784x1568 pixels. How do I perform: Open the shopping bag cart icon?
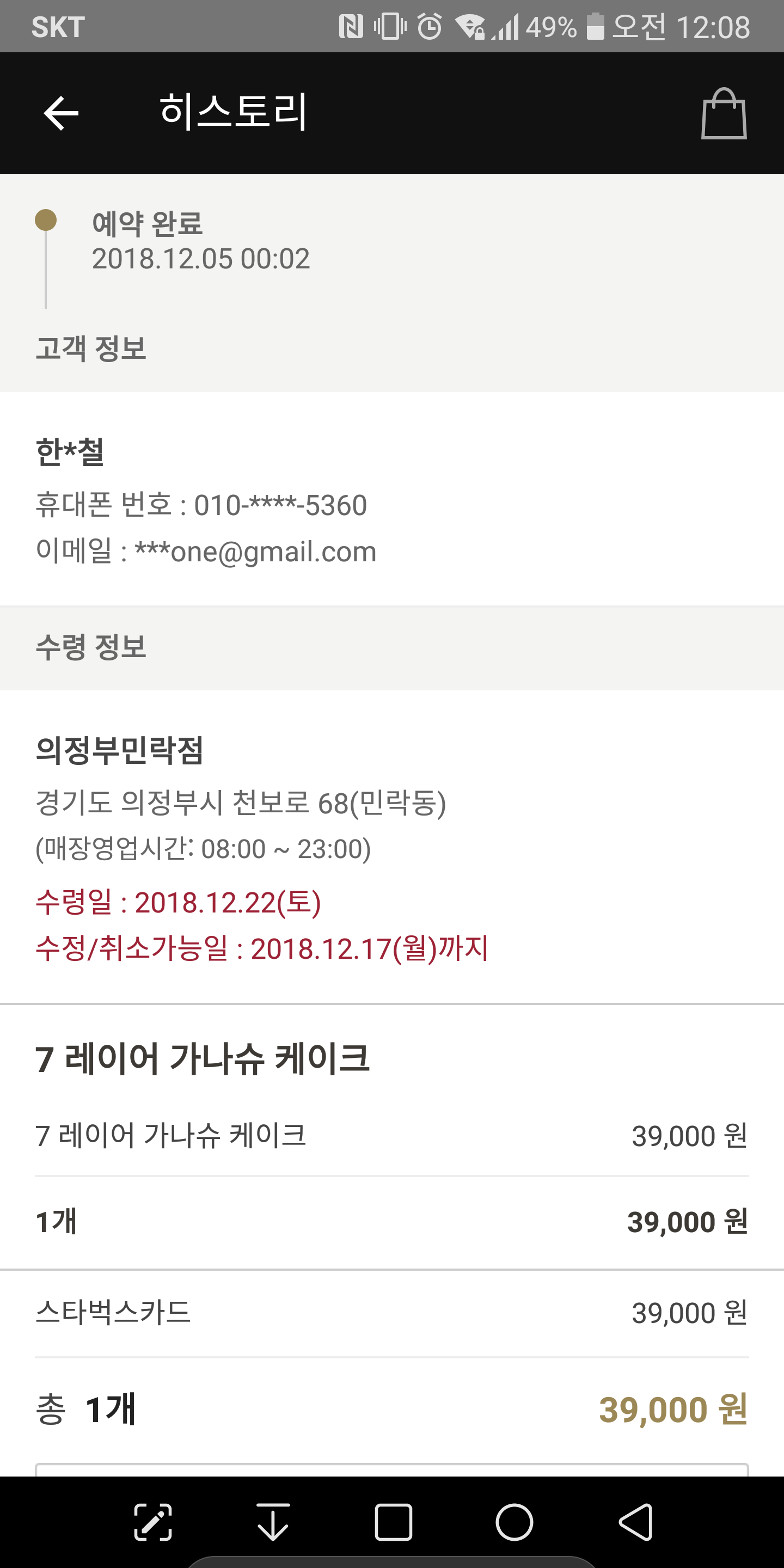pyautogui.click(x=724, y=114)
